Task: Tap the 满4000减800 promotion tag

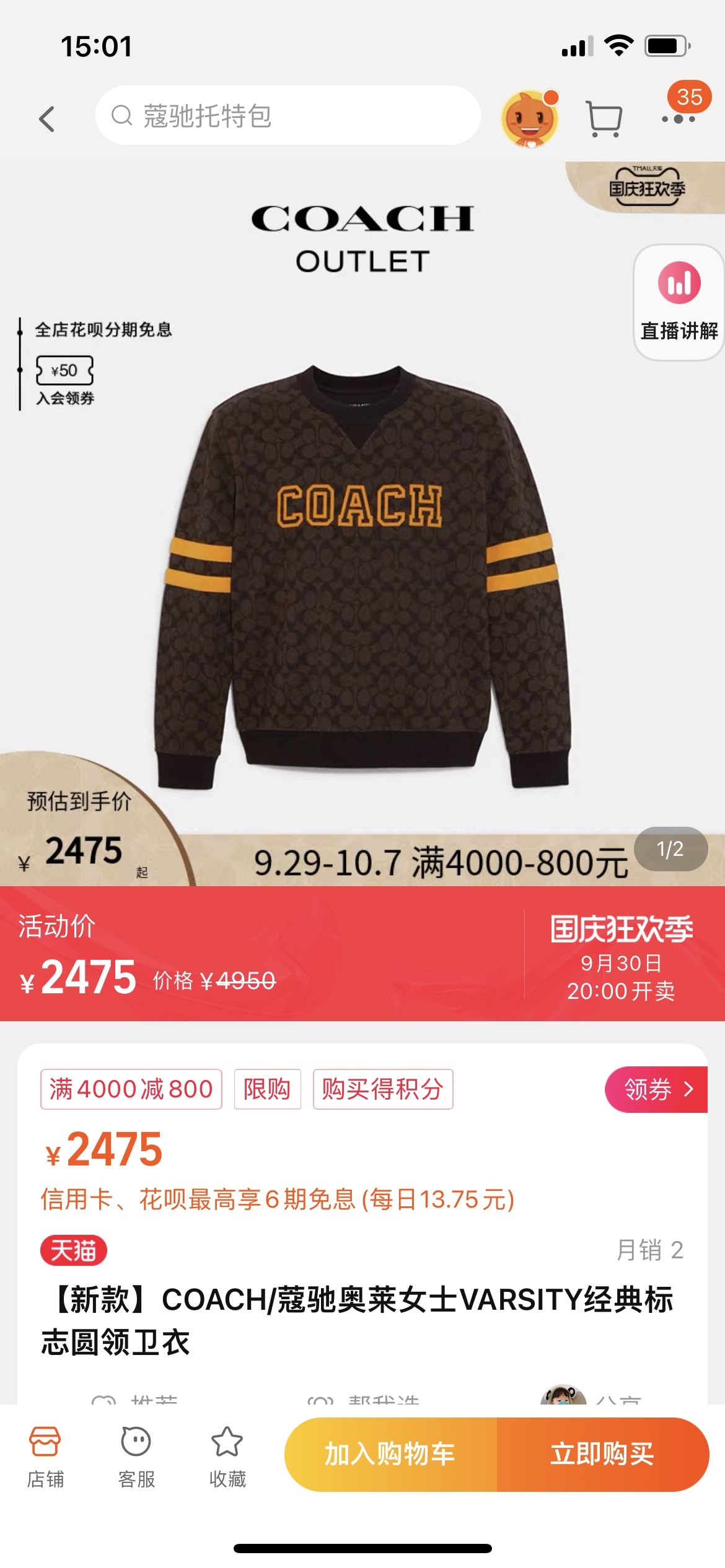Action: [x=131, y=1089]
